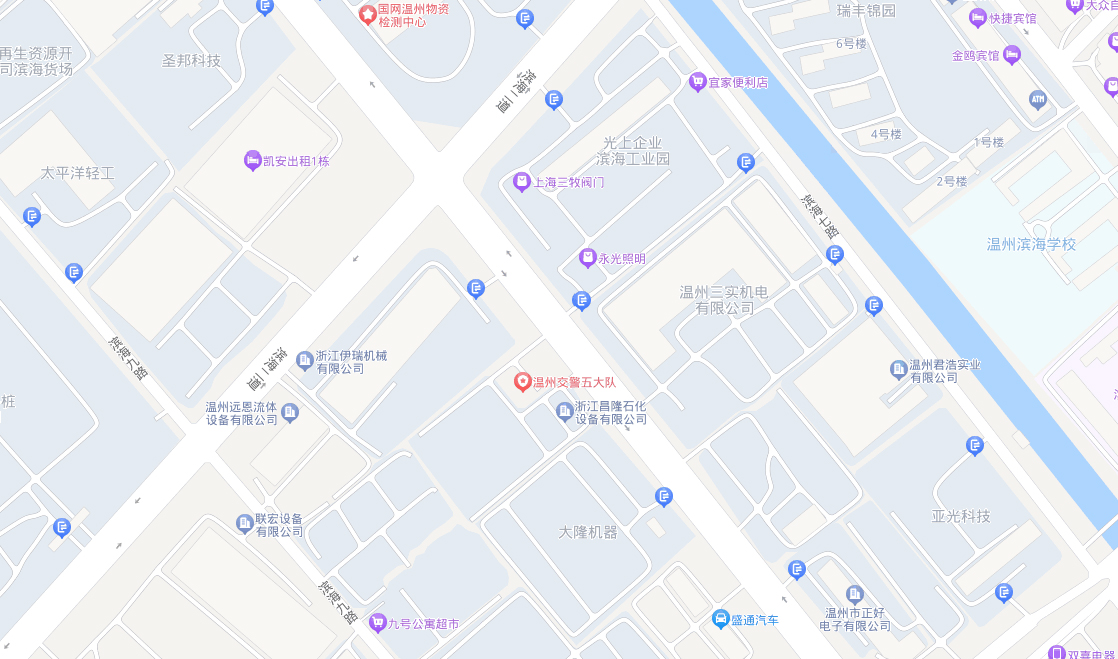Screen dimensions: 1118x659
Task: Open the 上海三牧阀门 place marker
Action: click(x=521, y=182)
